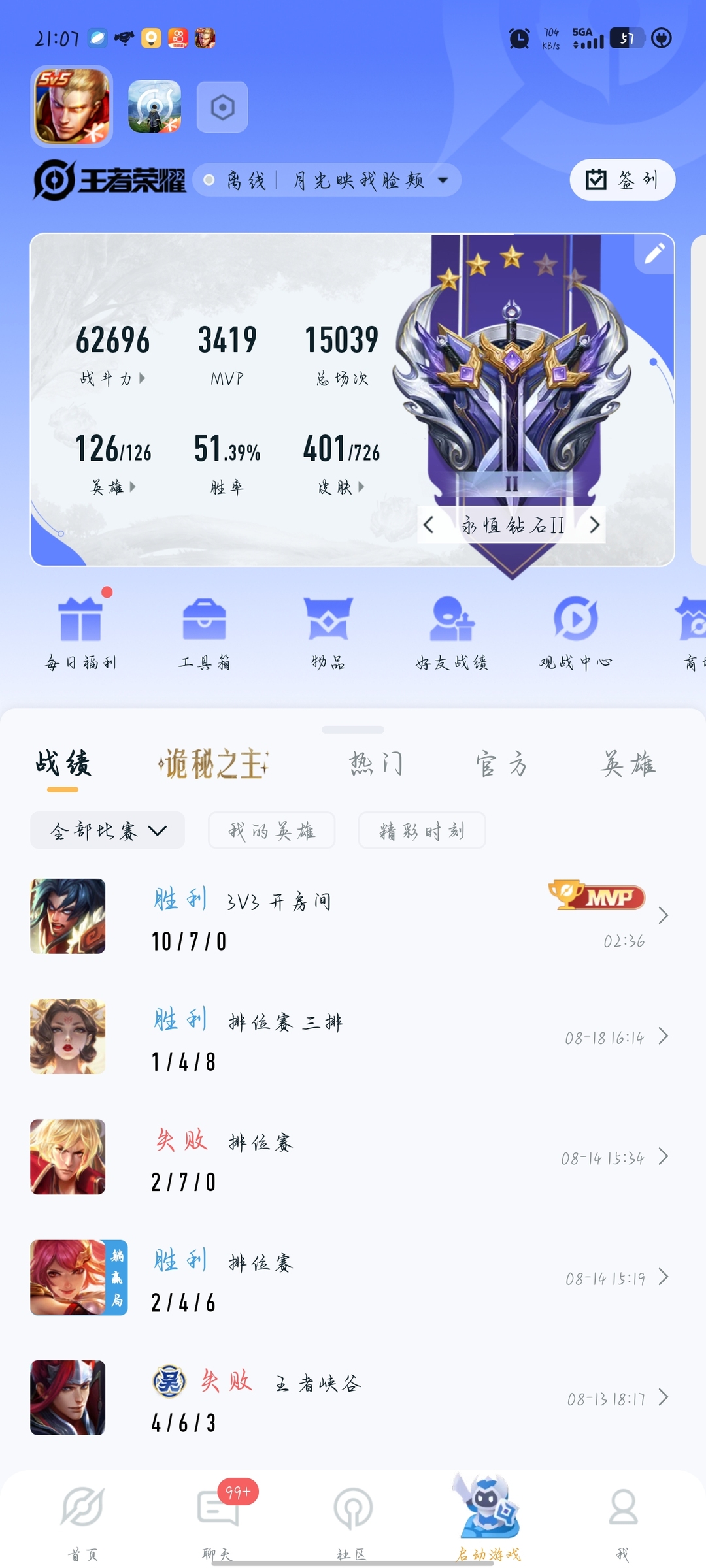The image size is (706, 1568).
Task: Select the 精彩时刻 filter chip
Action: [422, 830]
